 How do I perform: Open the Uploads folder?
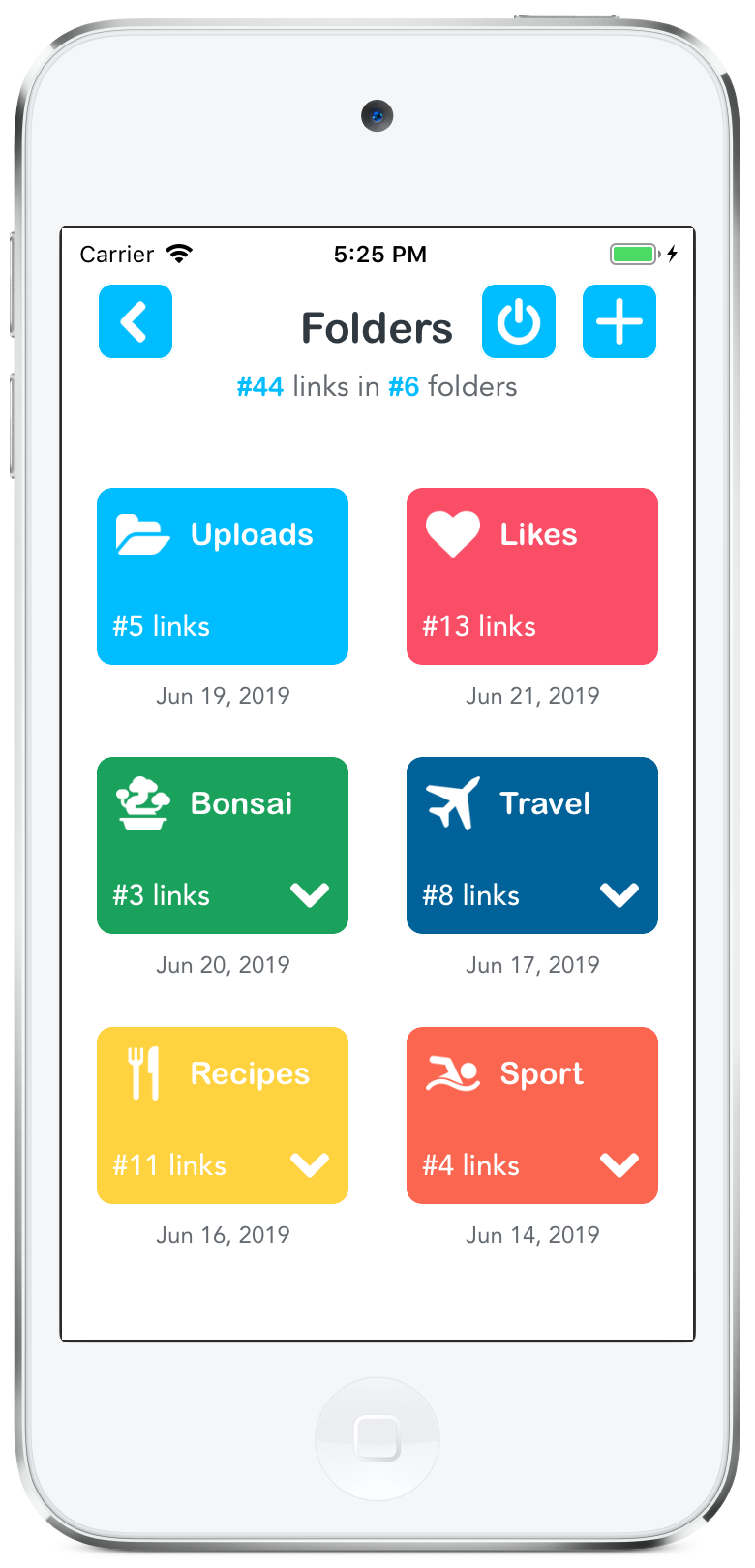click(x=223, y=576)
